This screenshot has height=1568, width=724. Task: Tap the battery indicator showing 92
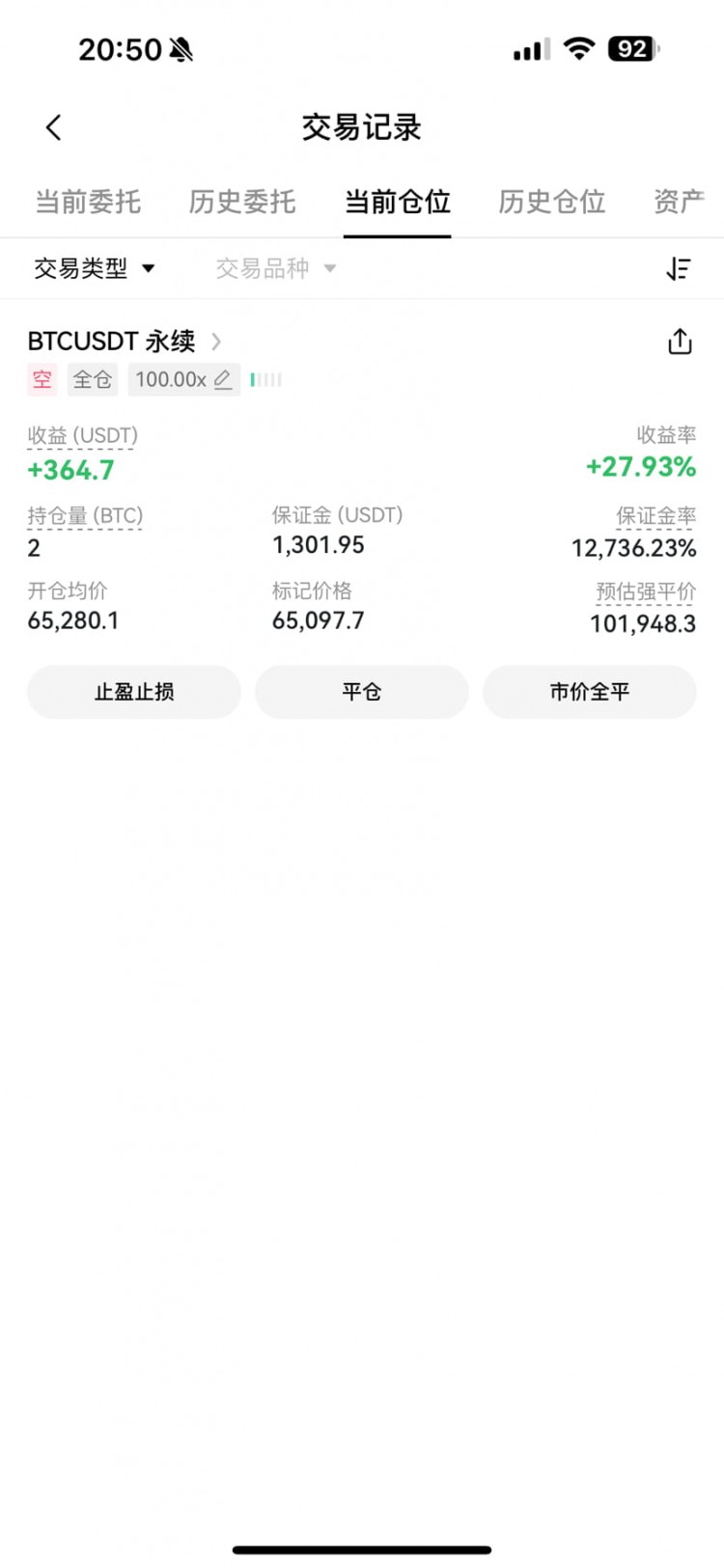(632, 48)
